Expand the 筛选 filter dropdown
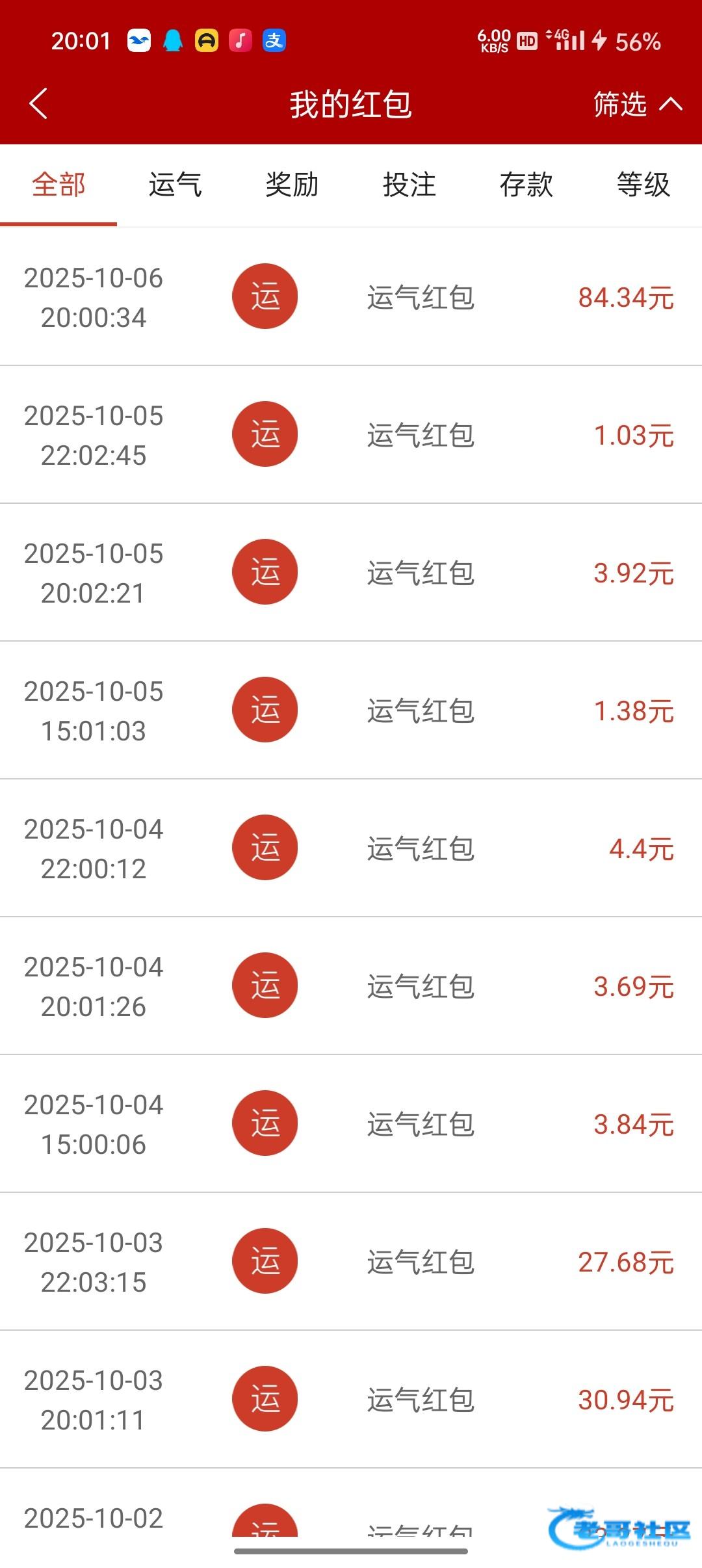 (637, 104)
